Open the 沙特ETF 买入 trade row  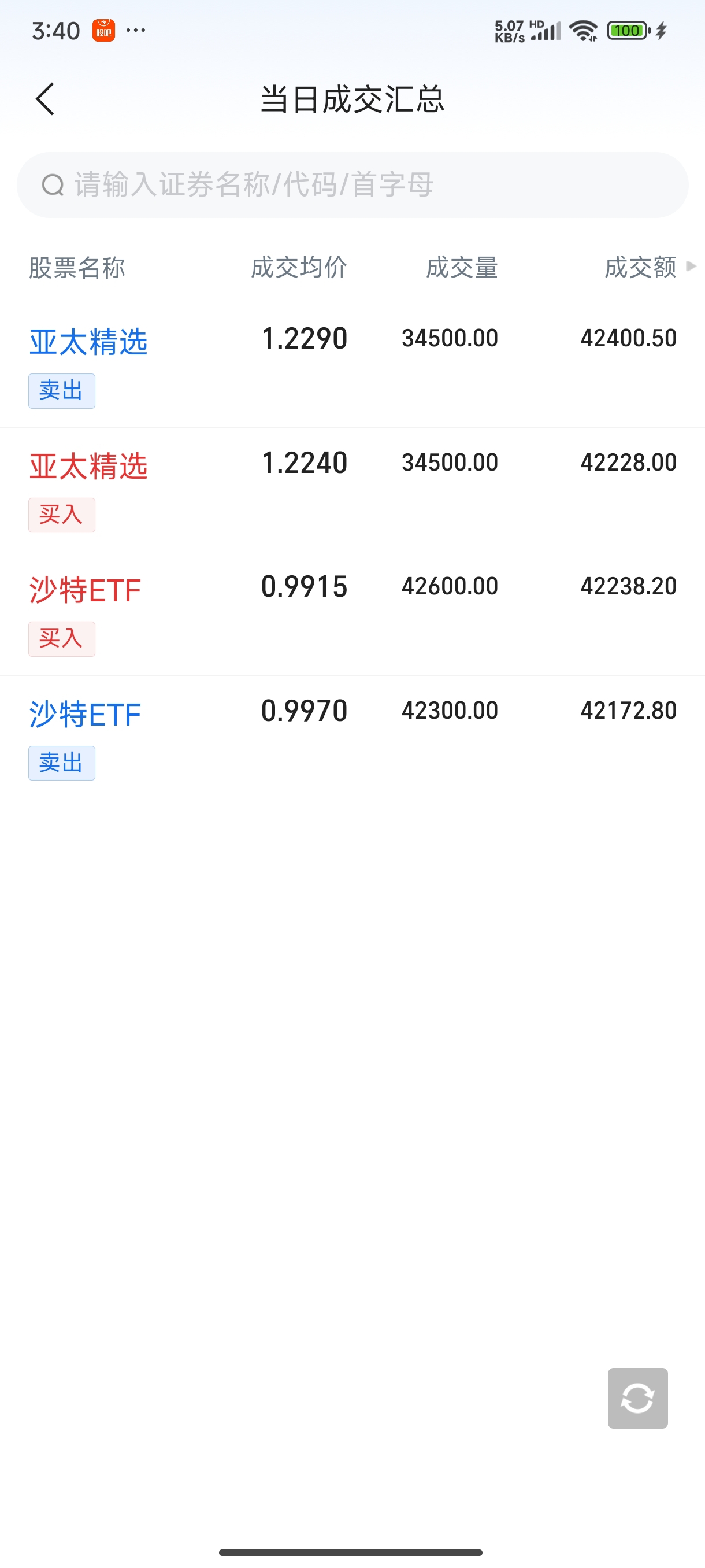click(x=352, y=613)
